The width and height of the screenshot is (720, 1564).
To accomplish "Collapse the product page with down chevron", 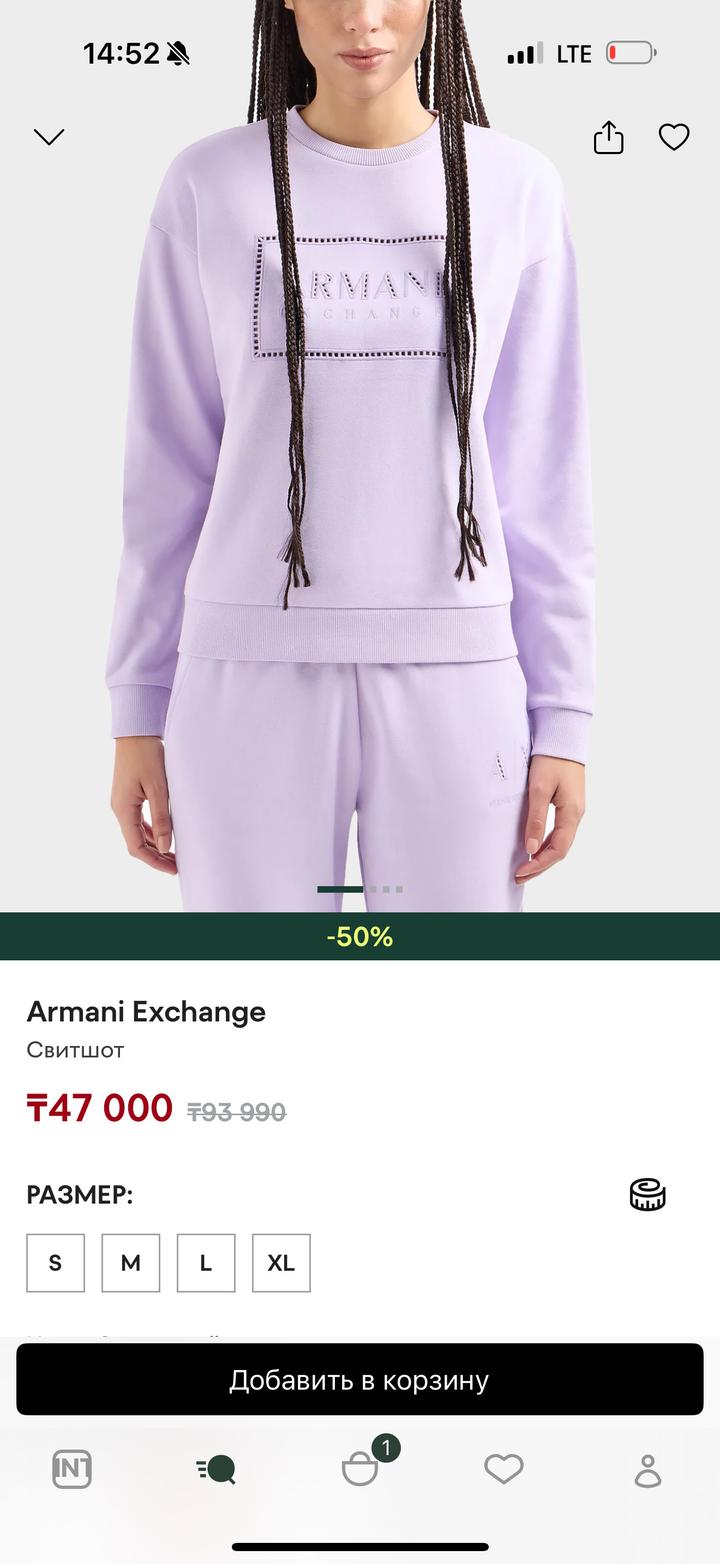I will click(x=48, y=137).
